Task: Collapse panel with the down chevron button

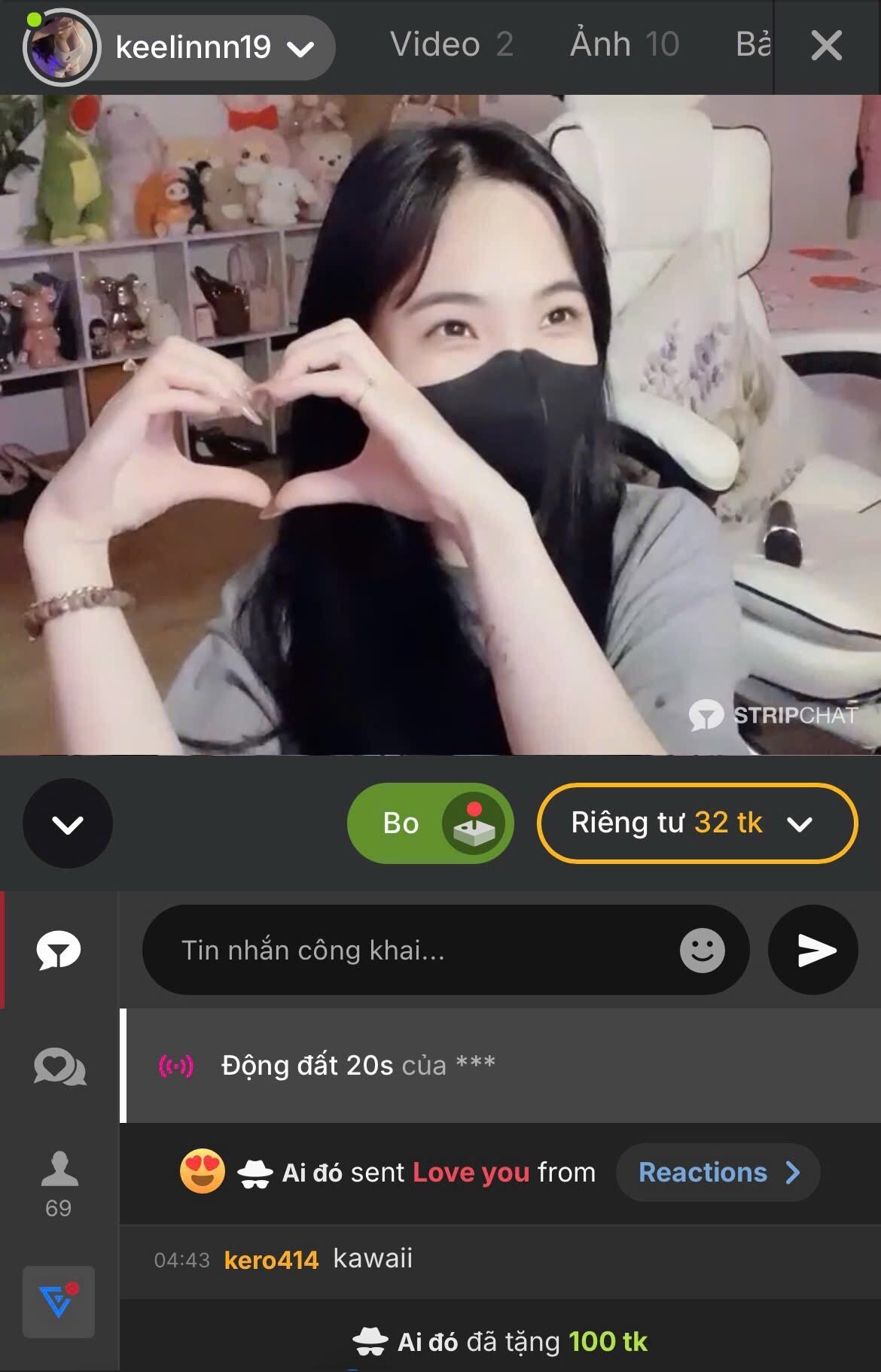Action: 68,824
